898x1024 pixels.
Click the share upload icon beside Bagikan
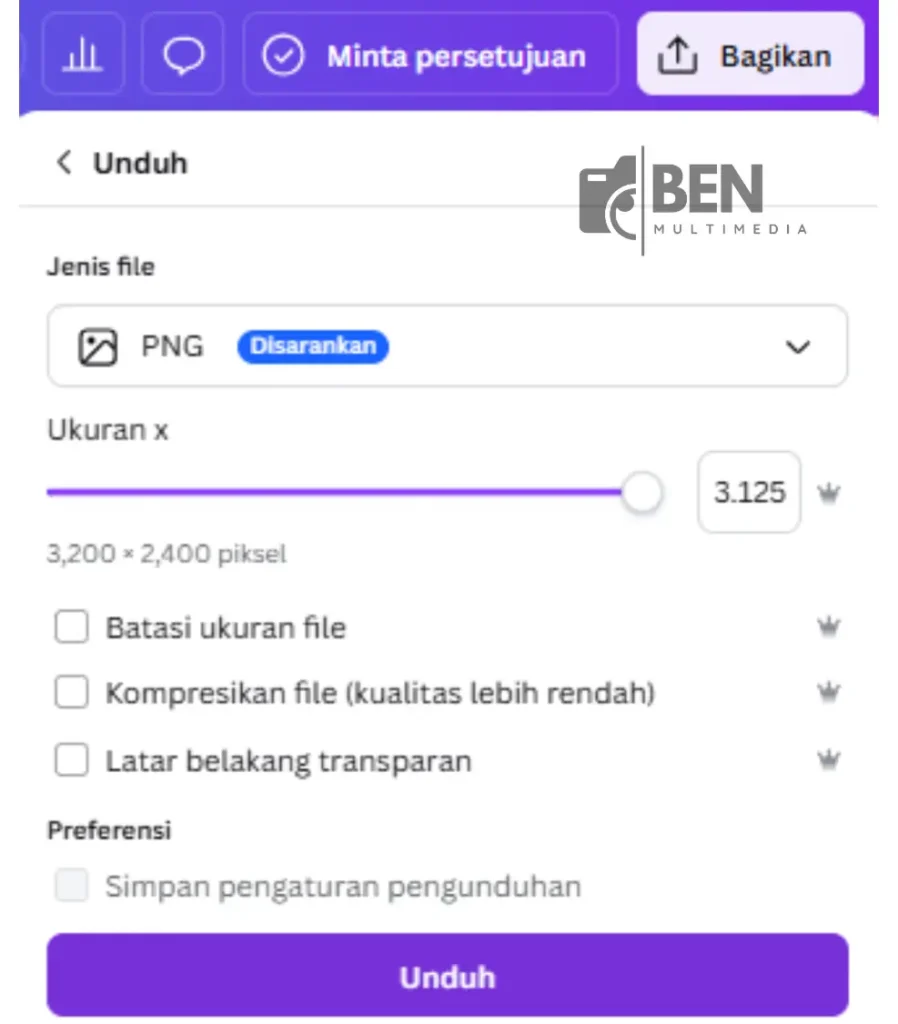point(679,56)
